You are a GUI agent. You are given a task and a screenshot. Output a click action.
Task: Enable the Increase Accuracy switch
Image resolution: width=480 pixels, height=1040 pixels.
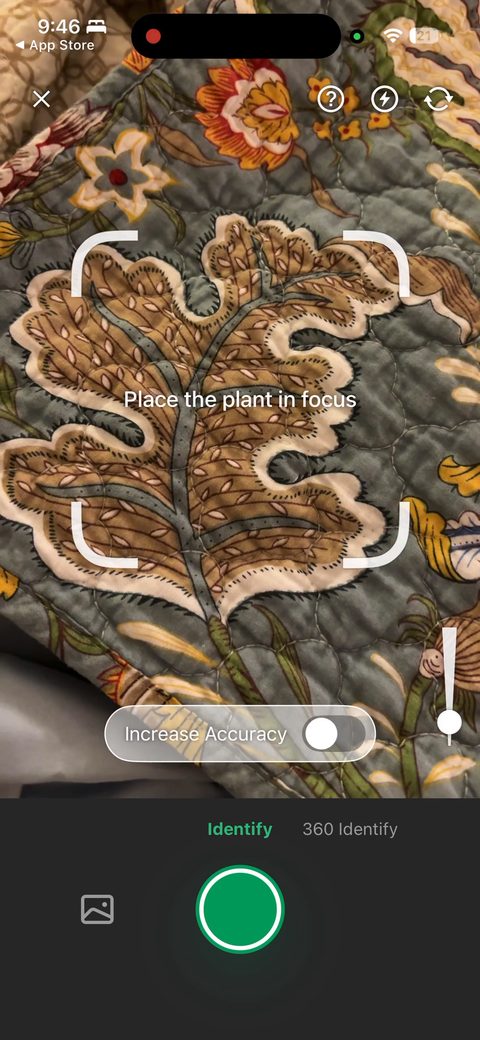click(333, 734)
